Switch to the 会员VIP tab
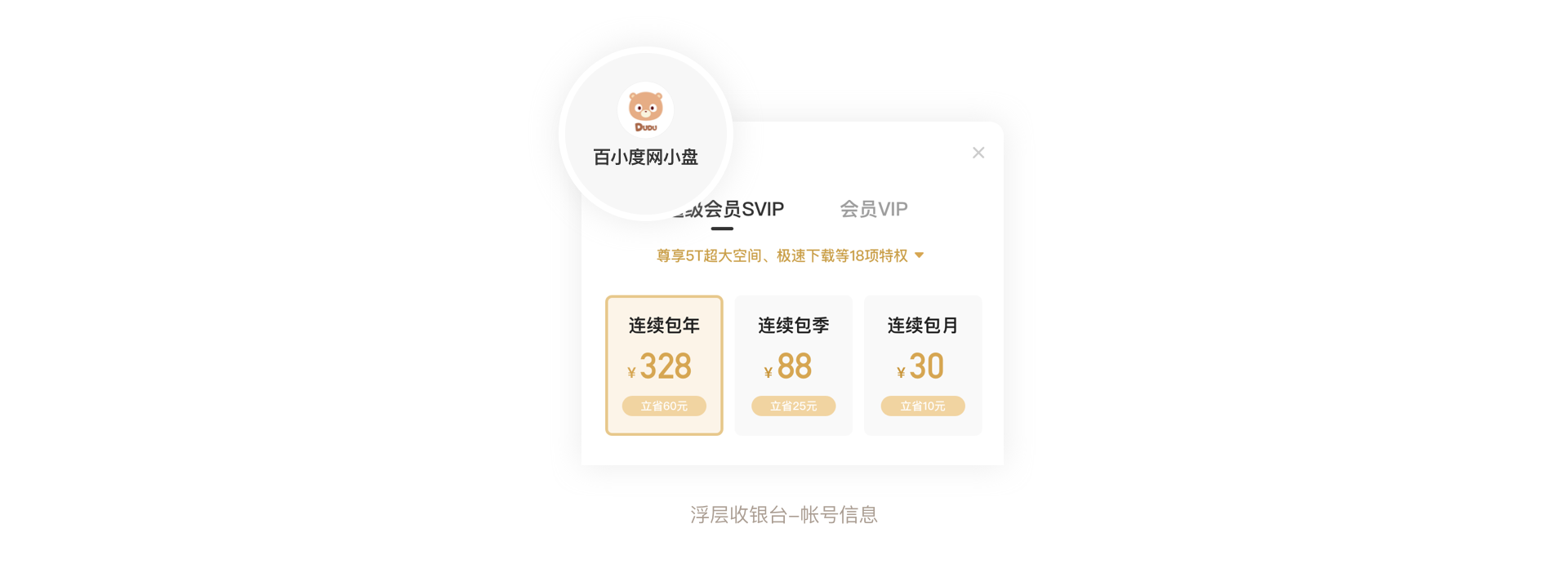 point(874,209)
